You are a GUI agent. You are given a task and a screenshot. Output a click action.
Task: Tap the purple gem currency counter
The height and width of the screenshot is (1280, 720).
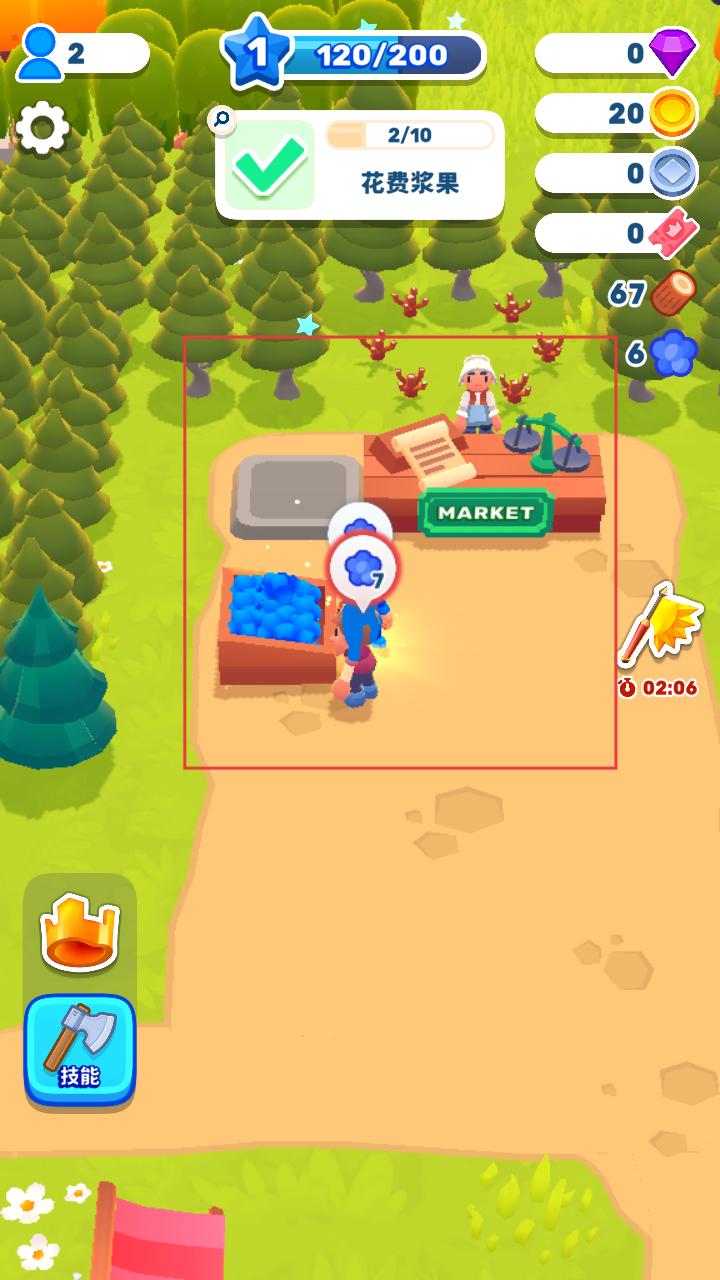[616, 54]
